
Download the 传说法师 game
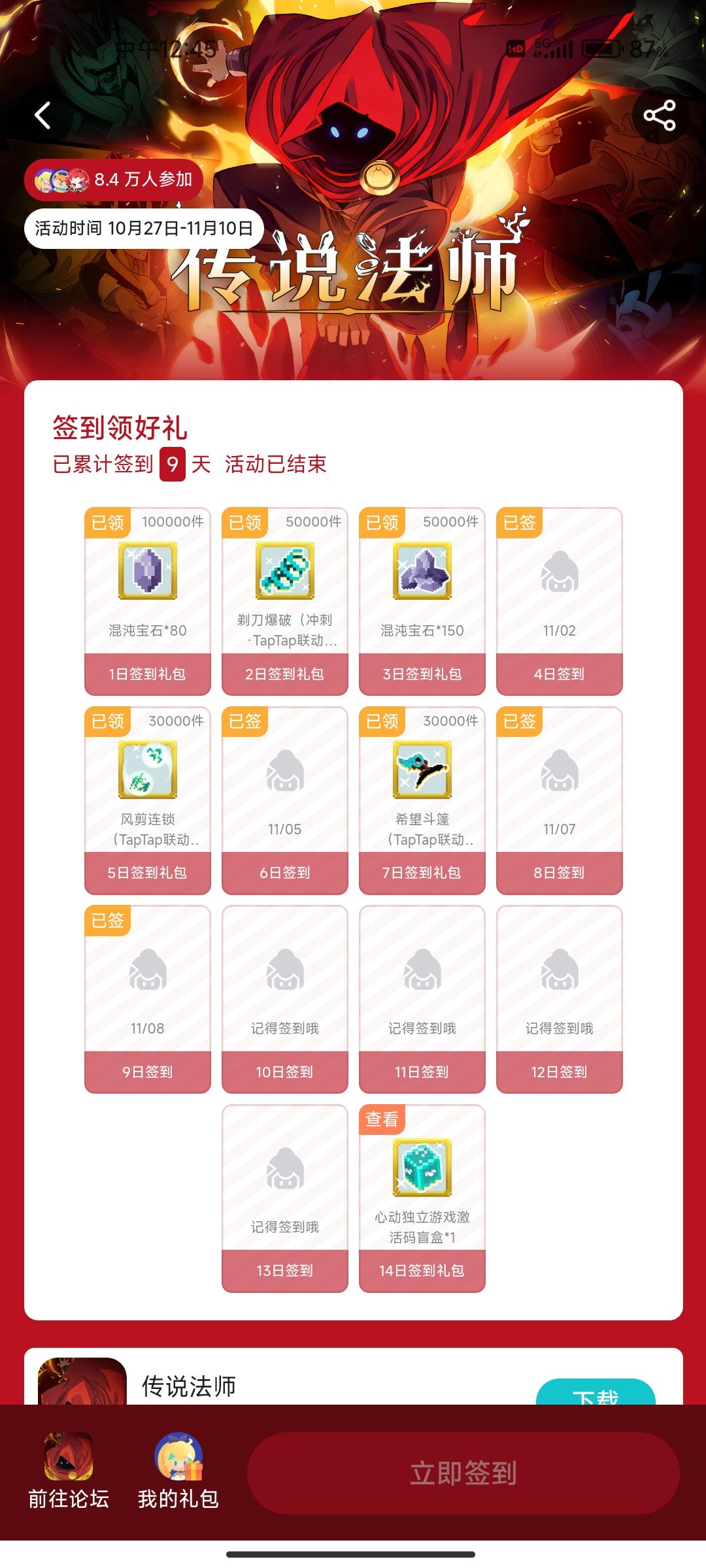pos(596,1393)
